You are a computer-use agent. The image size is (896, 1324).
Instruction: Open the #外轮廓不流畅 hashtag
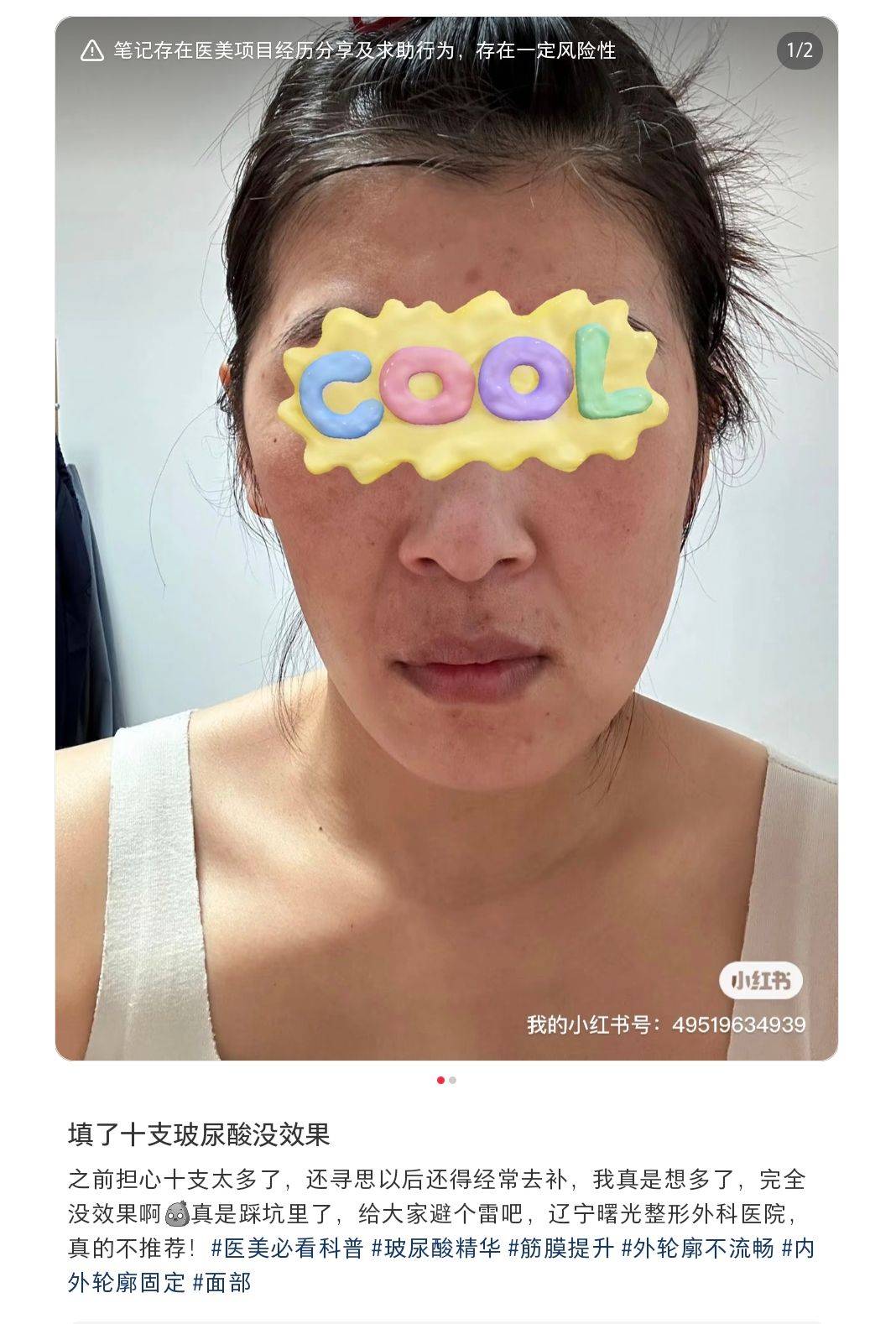(697, 1248)
